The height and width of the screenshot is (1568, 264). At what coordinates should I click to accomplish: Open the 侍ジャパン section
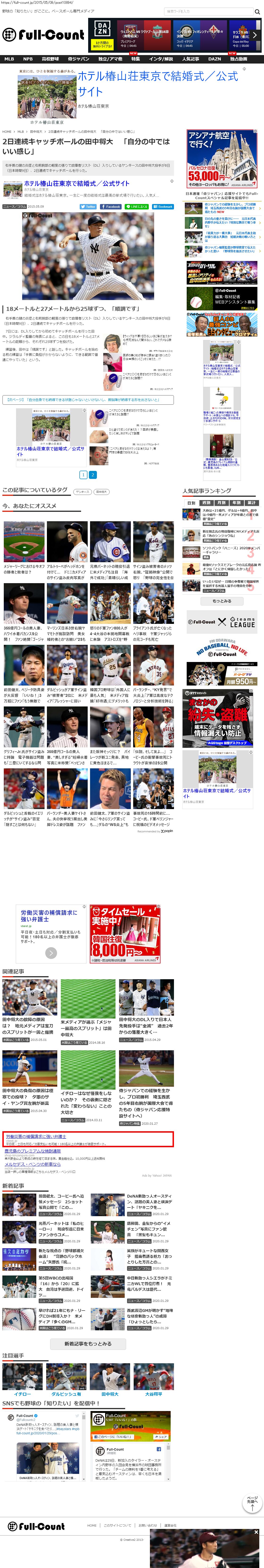(x=78, y=59)
